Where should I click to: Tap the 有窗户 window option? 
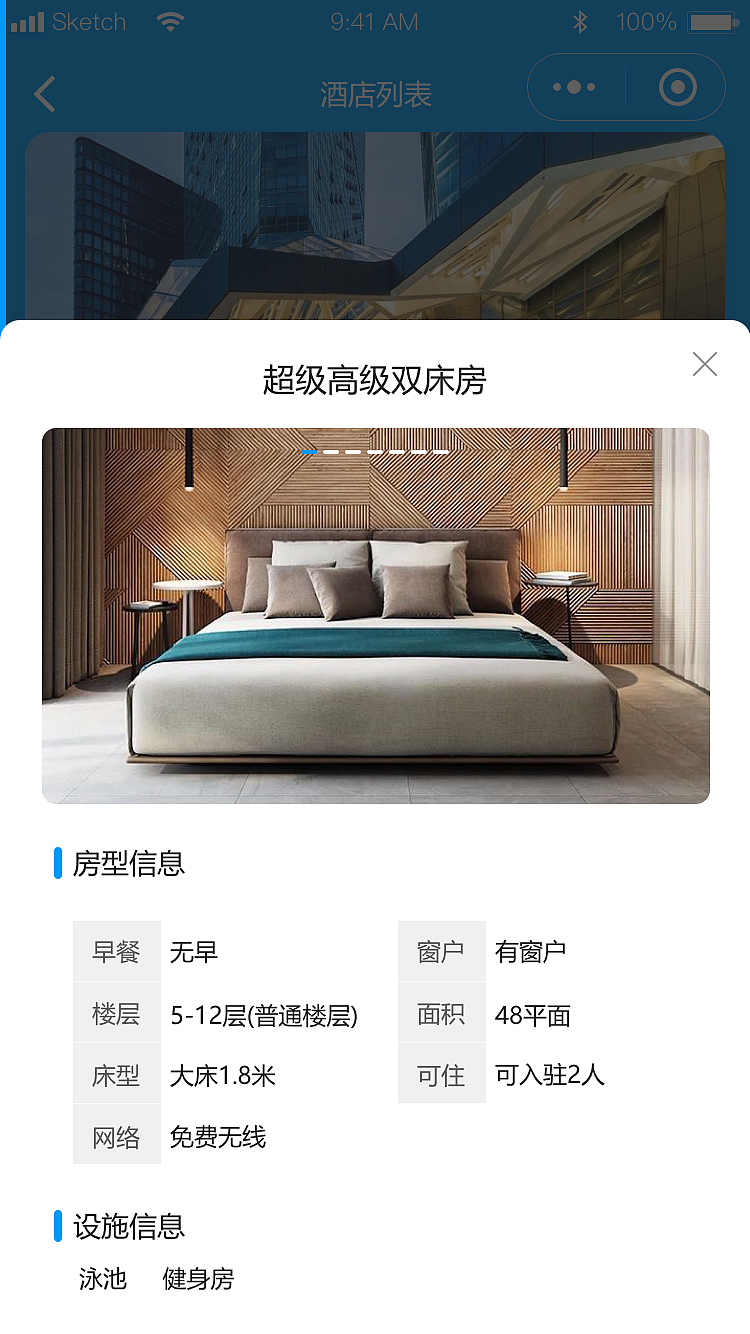(x=532, y=952)
